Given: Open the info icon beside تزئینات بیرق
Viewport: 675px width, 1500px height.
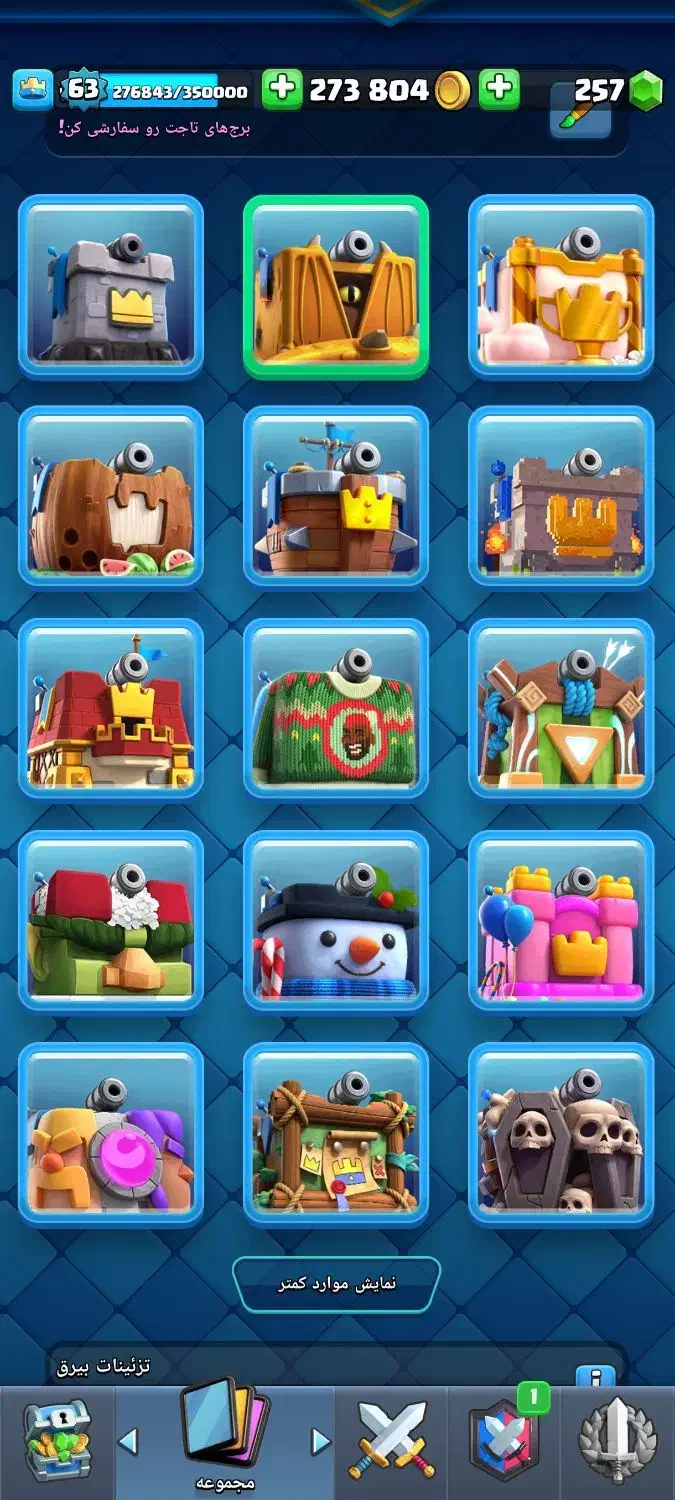Looking at the screenshot, I should click(595, 1376).
